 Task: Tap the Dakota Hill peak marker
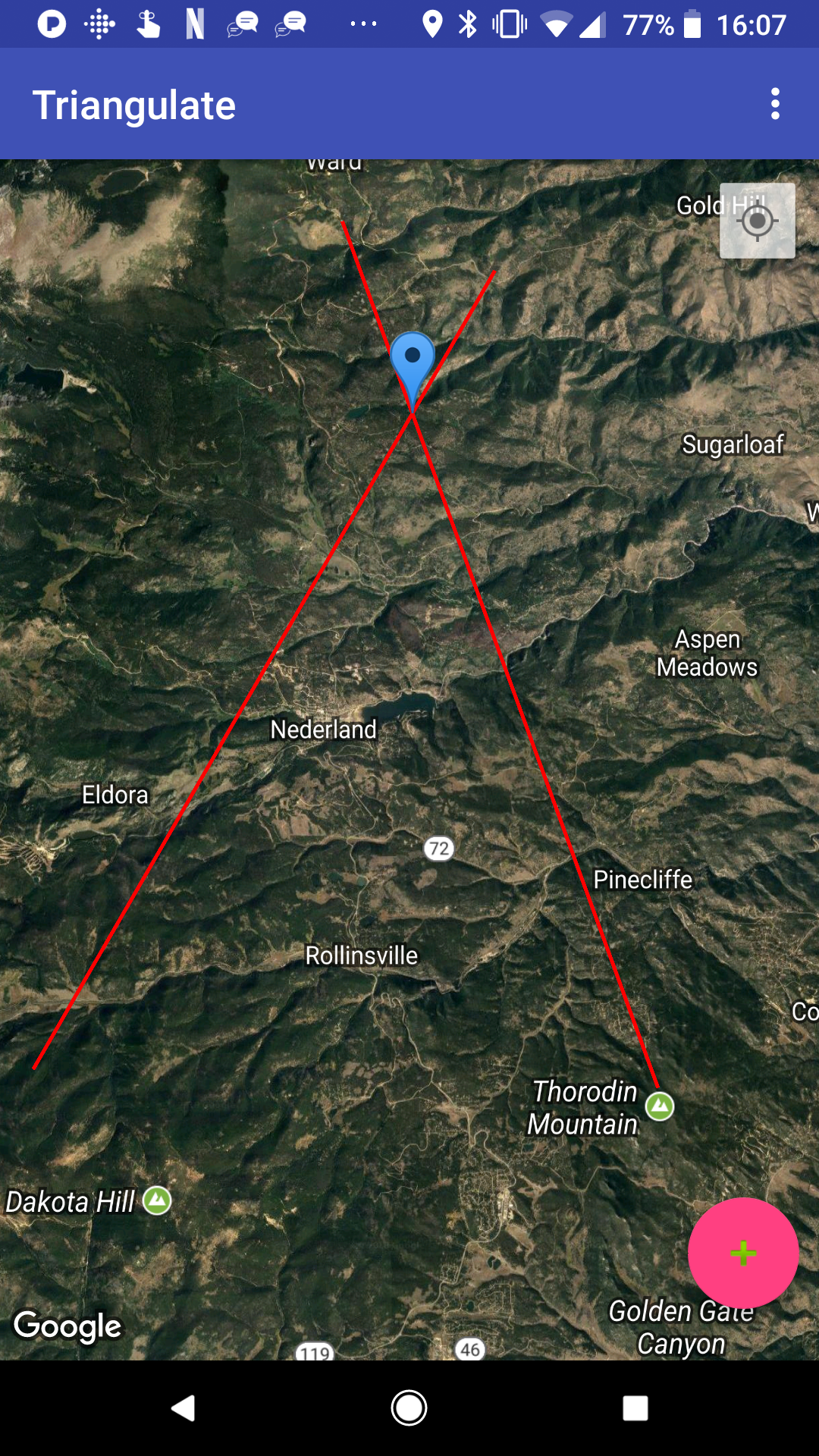click(x=157, y=1200)
